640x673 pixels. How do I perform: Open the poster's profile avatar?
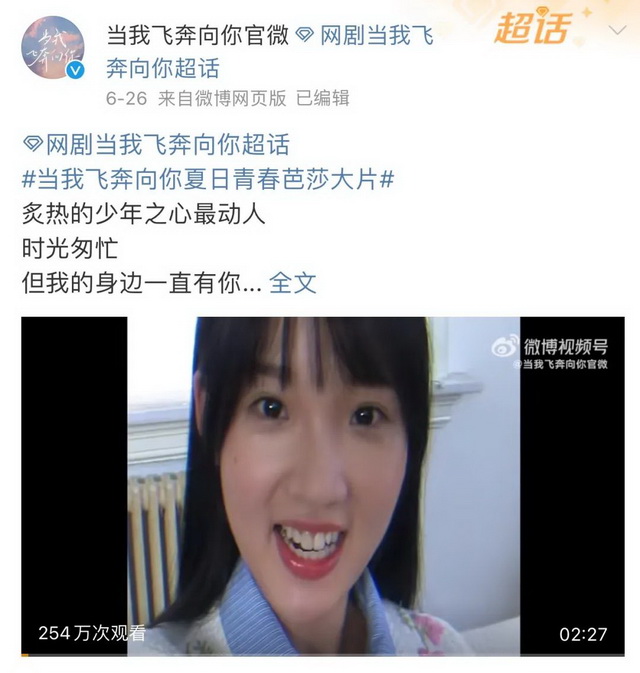(54, 50)
